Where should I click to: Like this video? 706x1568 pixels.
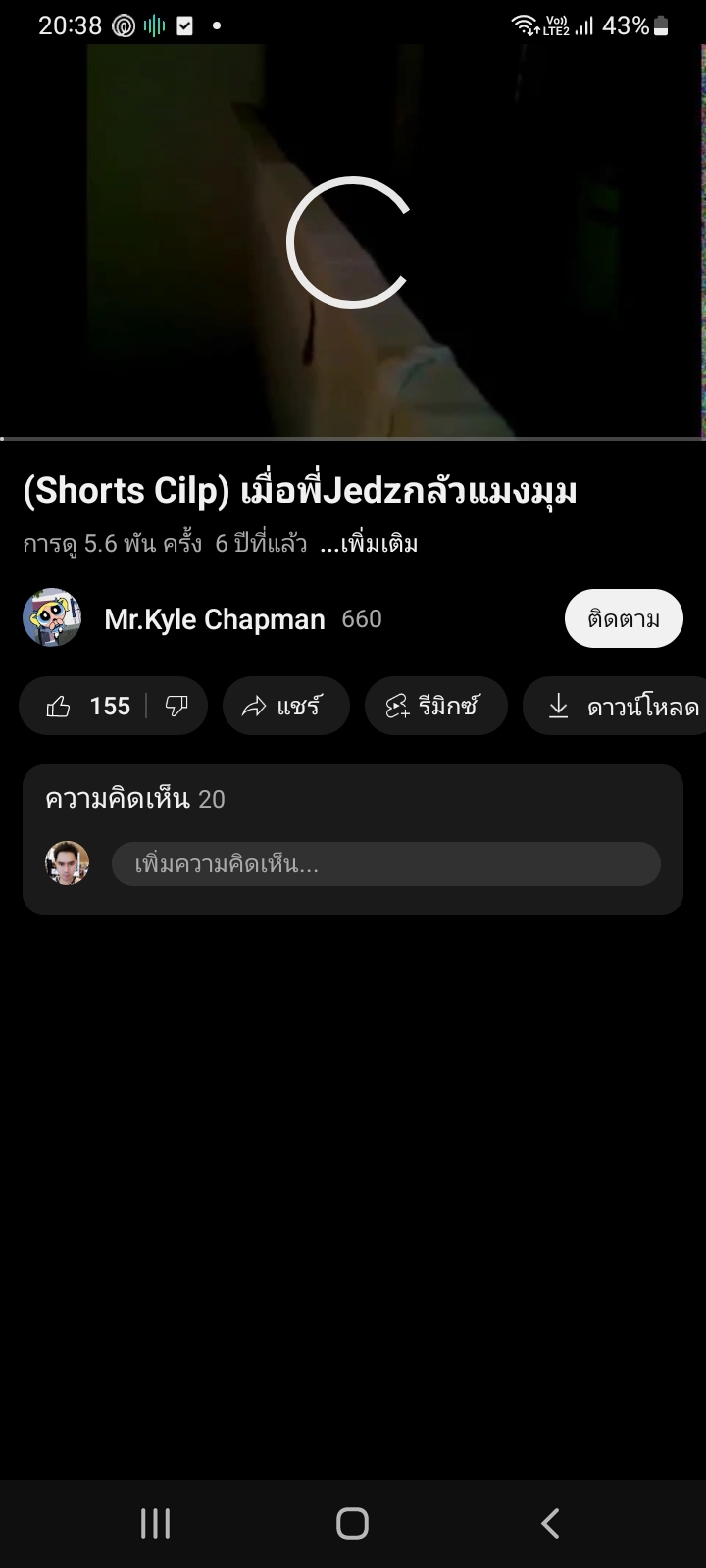click(86, 706)
